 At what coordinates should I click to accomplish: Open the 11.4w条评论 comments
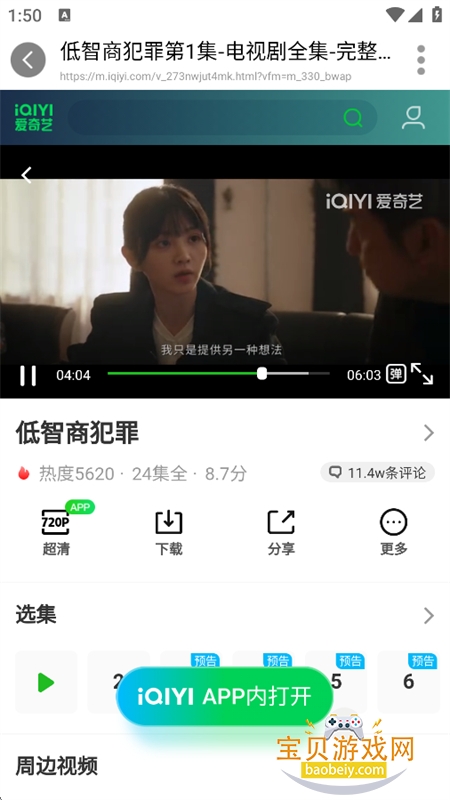pos(378,472)
